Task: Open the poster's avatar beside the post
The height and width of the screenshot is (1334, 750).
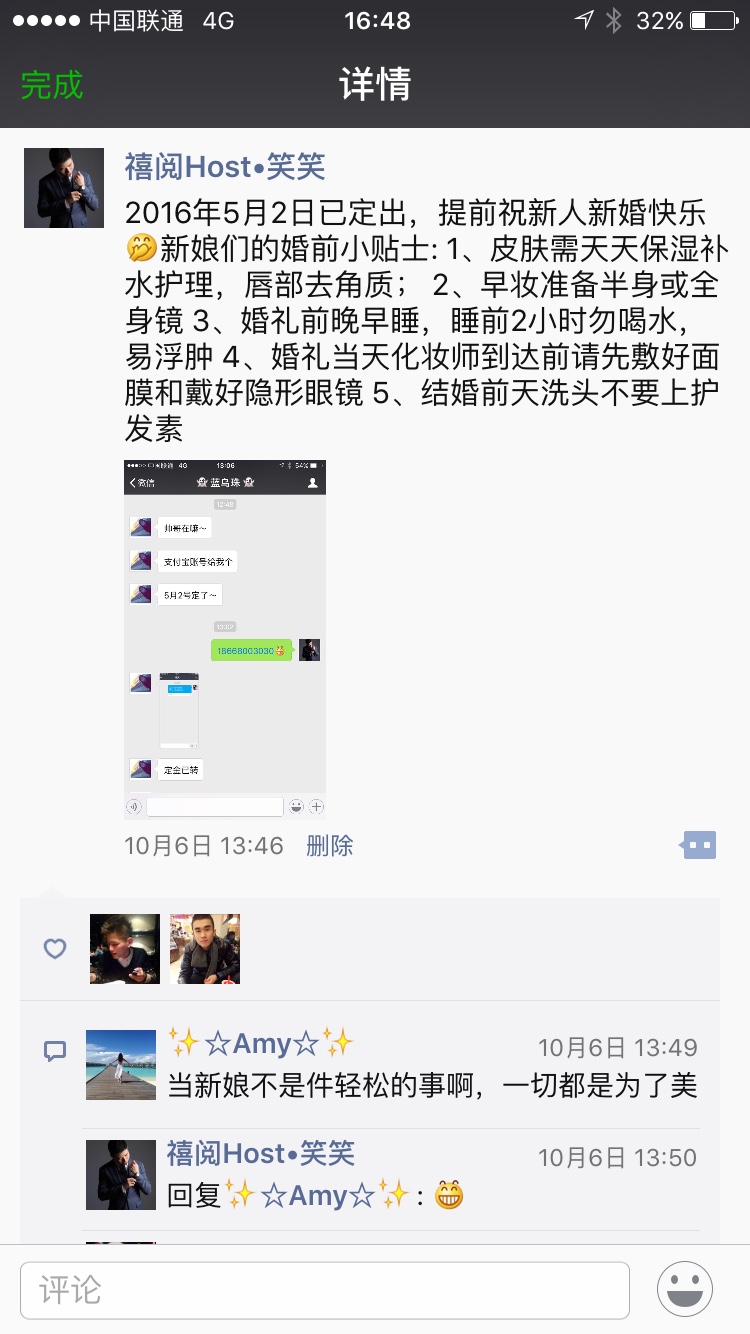Action: click(x=64, y=188)
